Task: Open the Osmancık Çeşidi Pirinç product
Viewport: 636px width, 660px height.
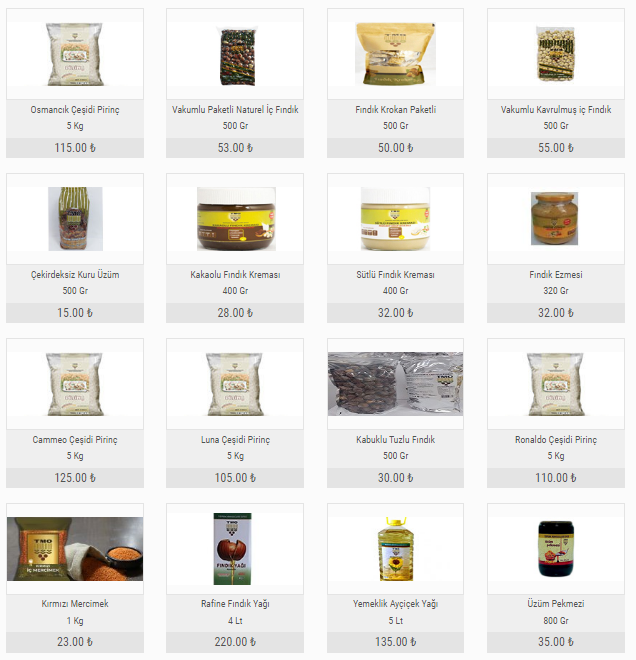Action: tap(75, 53)
